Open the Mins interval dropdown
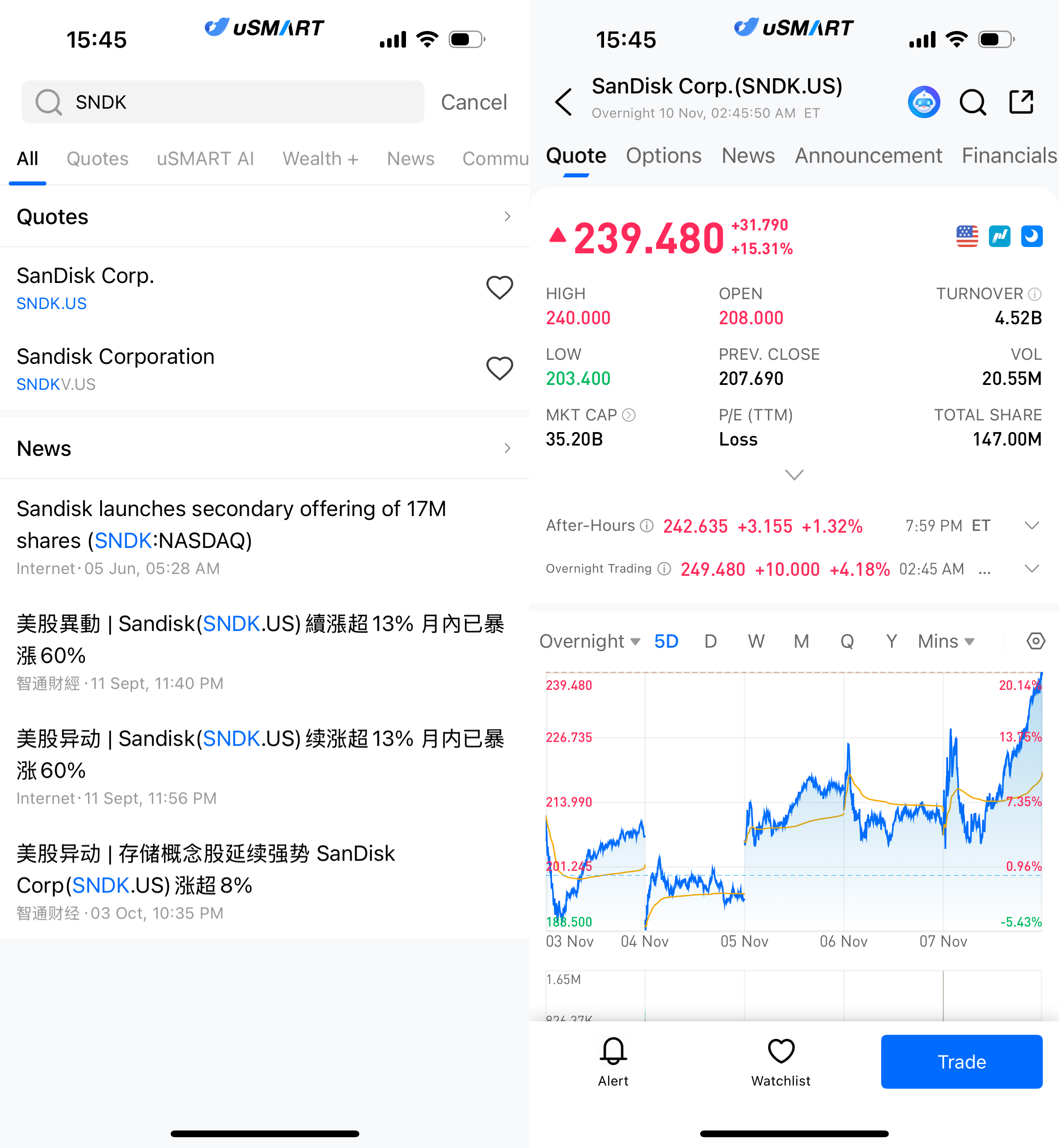Image resolution: width=1059 pixels, height=1148 pixels. click(x=945, y=641)
